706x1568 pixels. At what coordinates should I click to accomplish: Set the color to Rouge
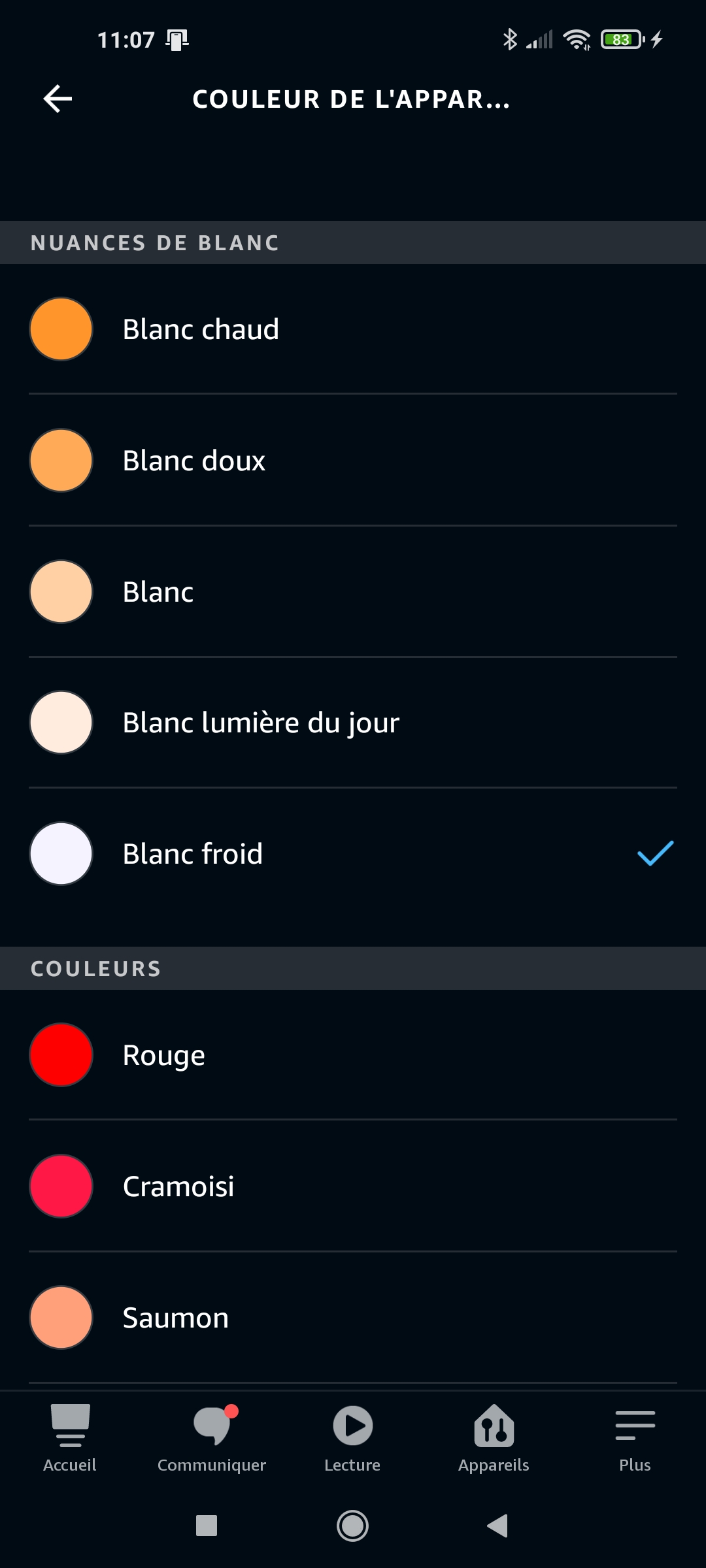tap(353, 1054)
